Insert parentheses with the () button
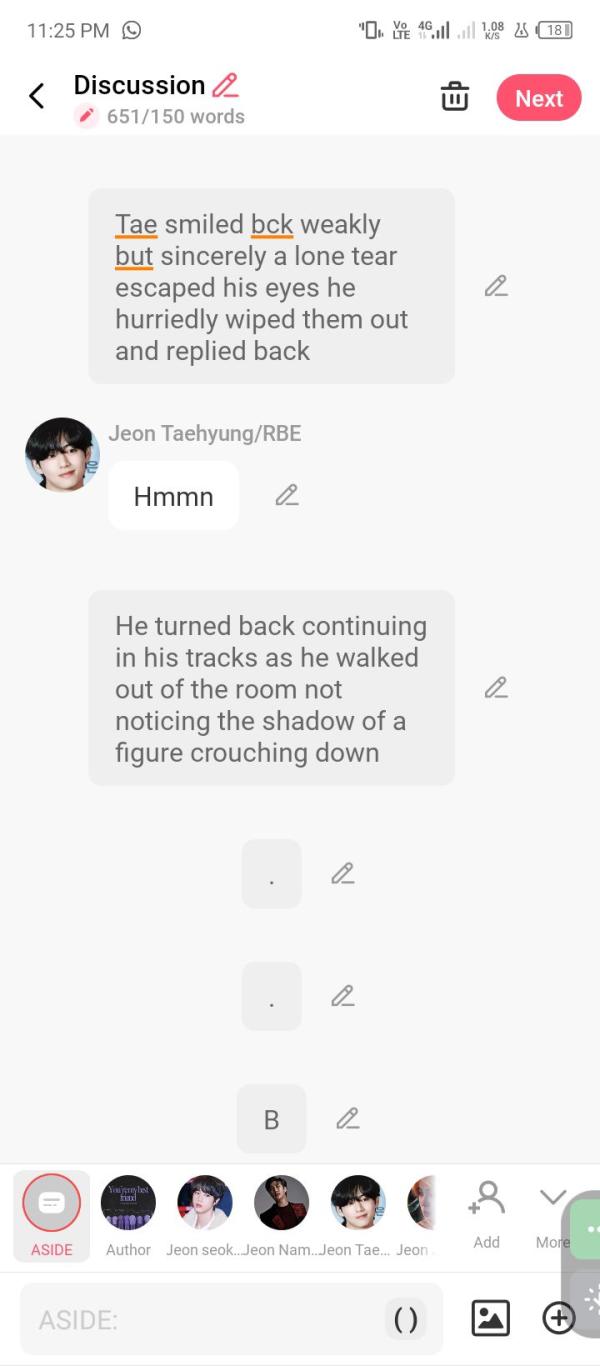This screenshot has height=1366, width=600. [406, 1320]
